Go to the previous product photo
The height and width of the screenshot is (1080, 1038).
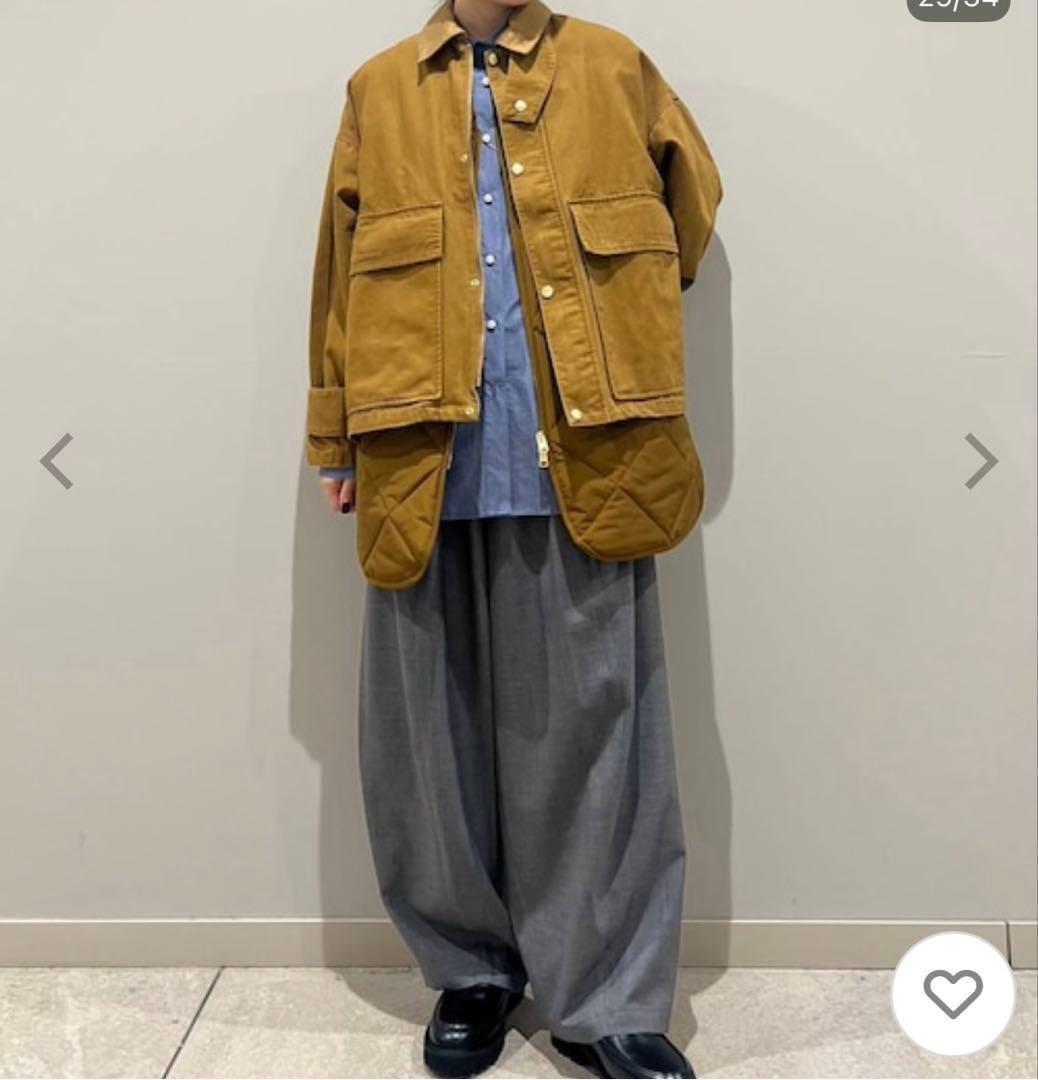[x=57, y=461]
